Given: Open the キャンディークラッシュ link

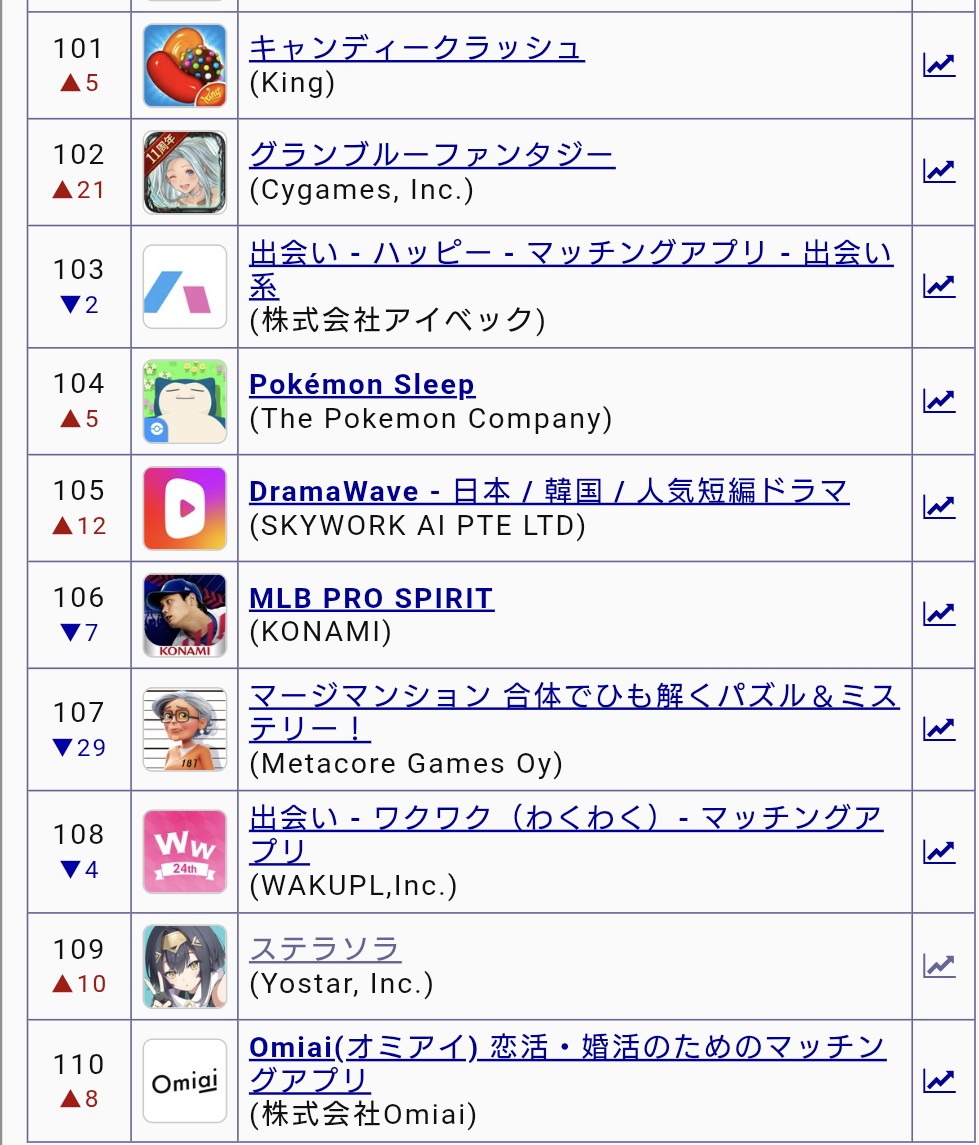Looking at the screenshot, I should [416, 48].
